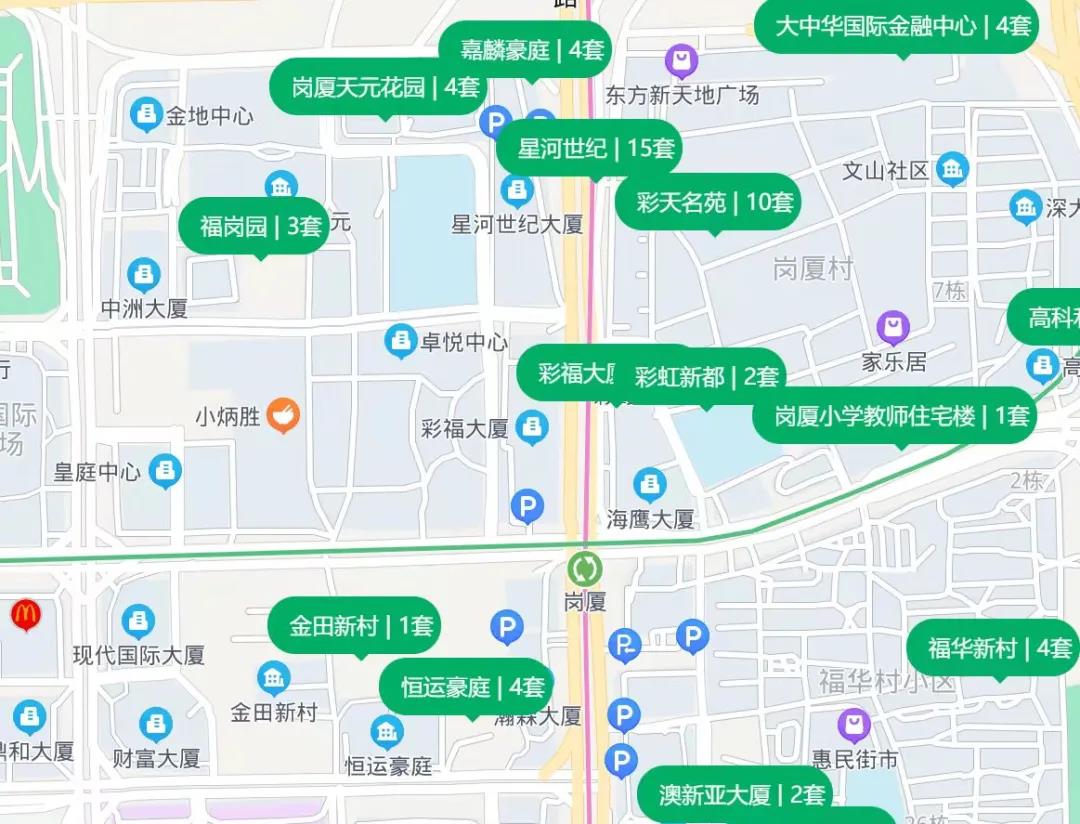Screen dimensions: 1080x824
Task: Select the 福岗园 3套 marker
Action: (260, 227)
